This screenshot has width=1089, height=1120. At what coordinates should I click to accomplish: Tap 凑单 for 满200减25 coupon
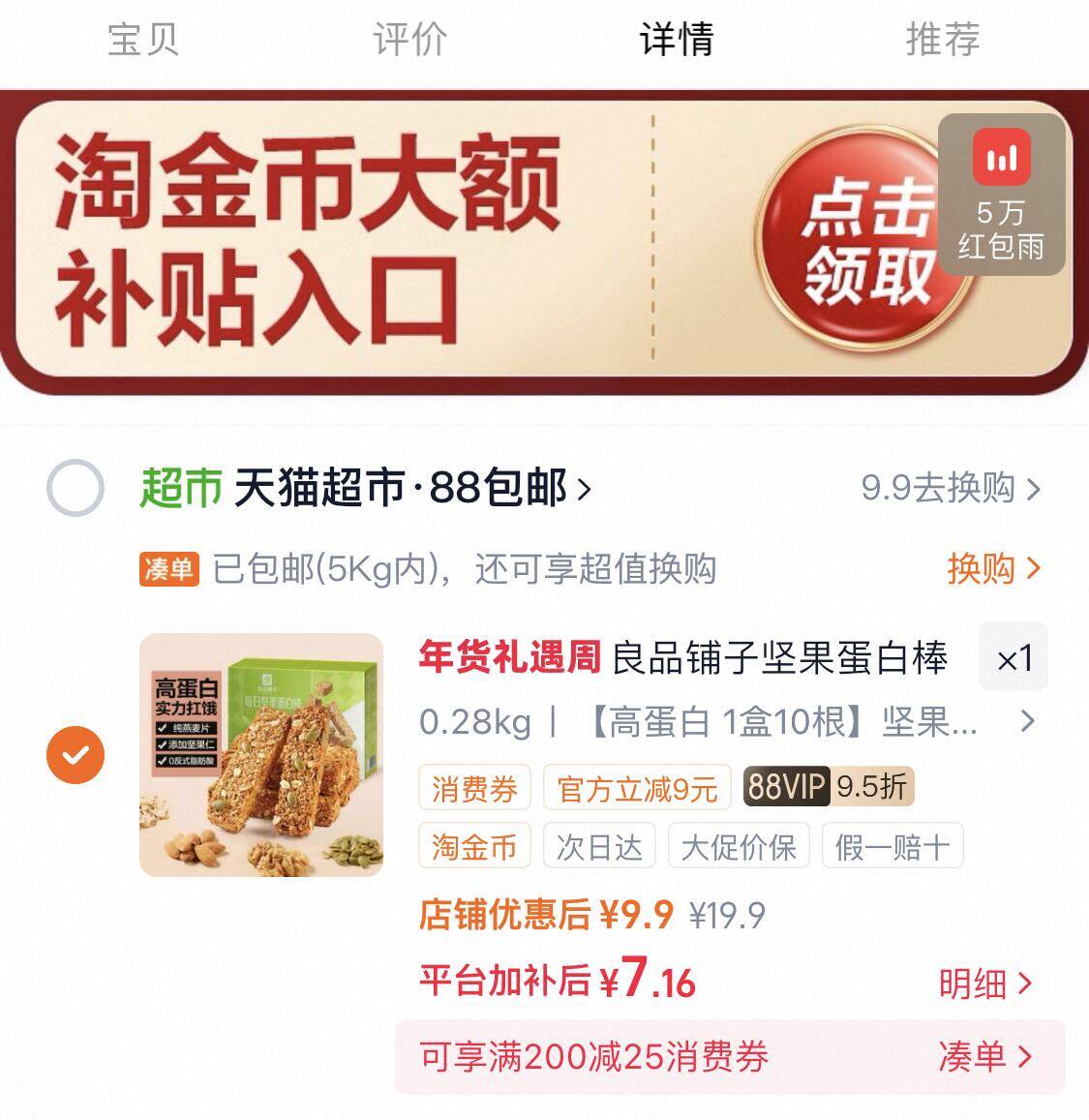coord(984,1056)
